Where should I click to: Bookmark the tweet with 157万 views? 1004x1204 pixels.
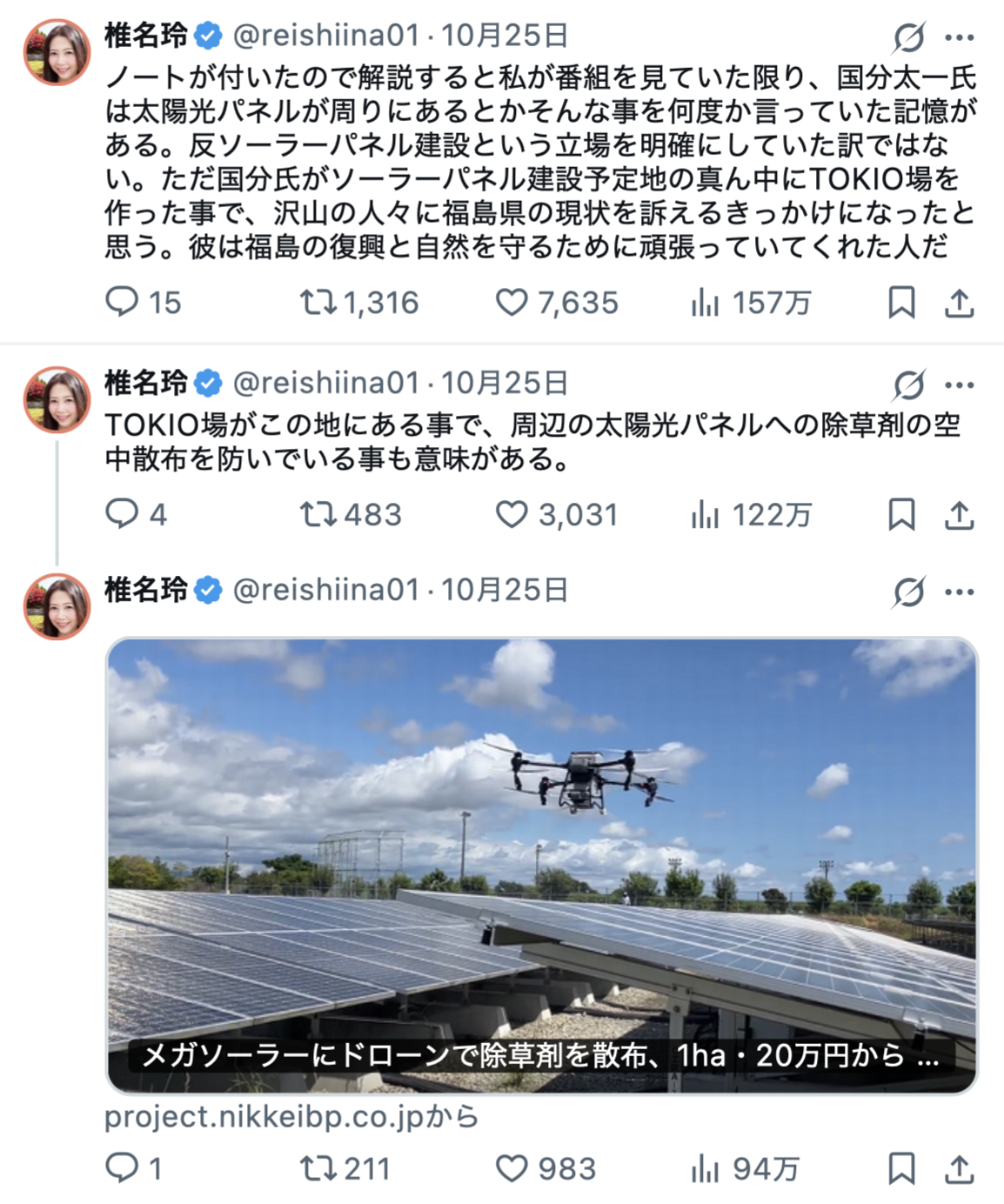tap(901, 302)
